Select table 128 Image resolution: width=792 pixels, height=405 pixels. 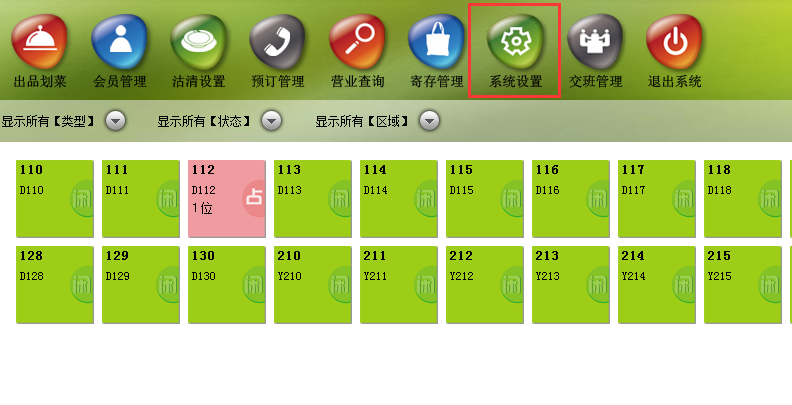55,284
